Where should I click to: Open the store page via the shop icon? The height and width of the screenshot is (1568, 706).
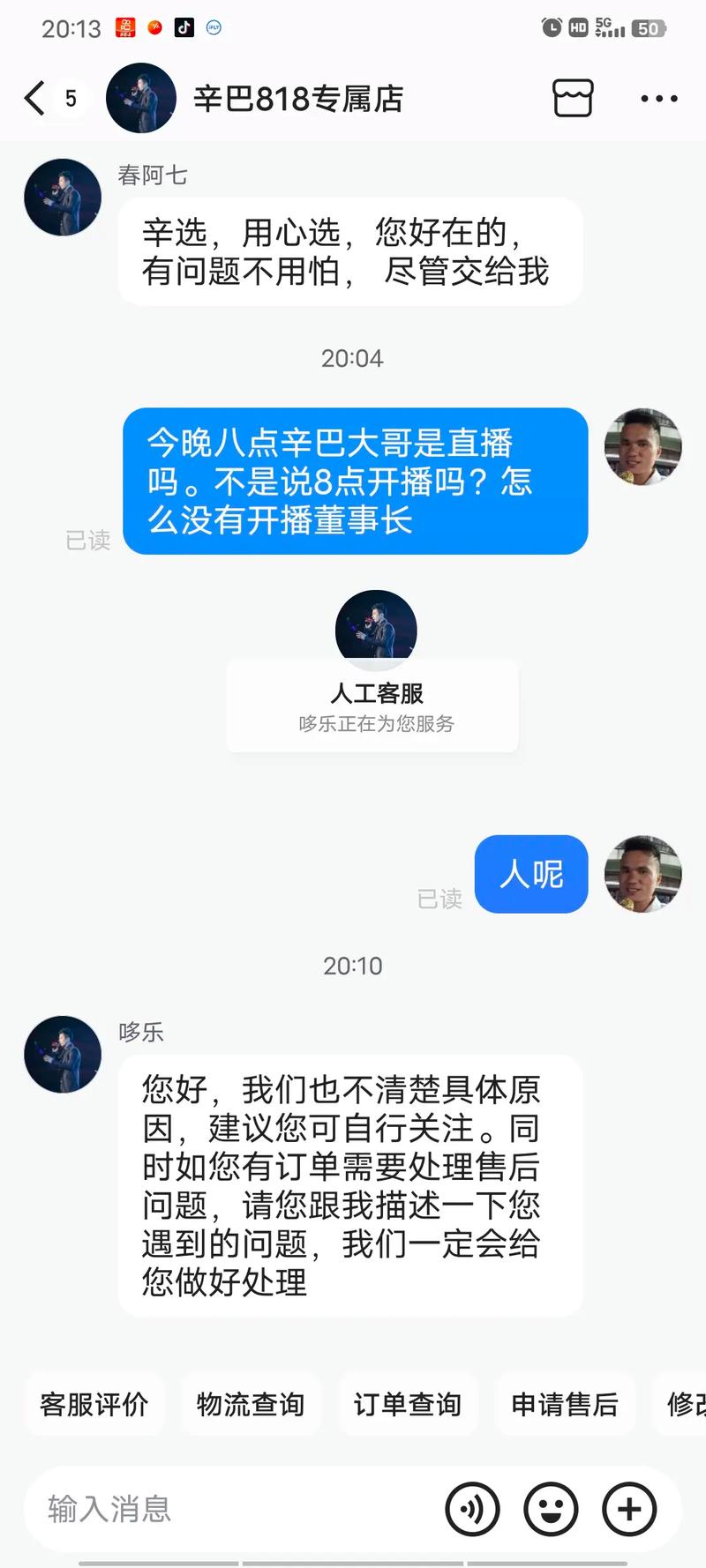tap(572, 98)
